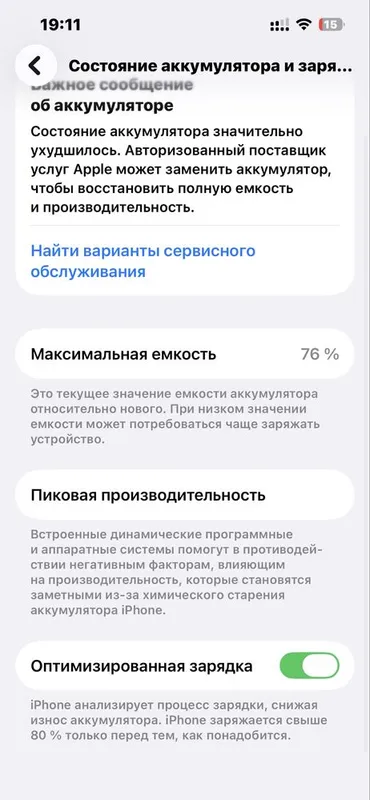
Task: Open the link Найти варианты сервисного обслуживания
Action: [x=143, y=261]
